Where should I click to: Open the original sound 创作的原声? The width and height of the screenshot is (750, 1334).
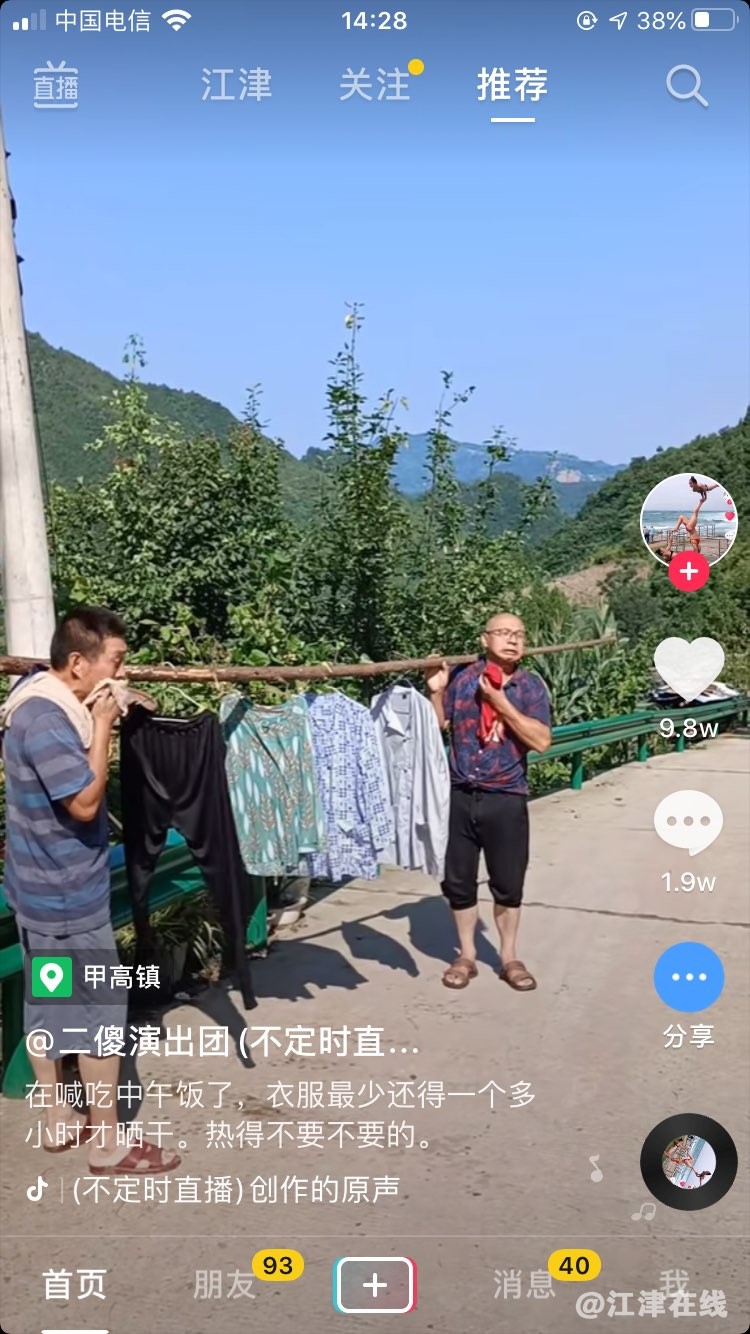point(235,1189)
